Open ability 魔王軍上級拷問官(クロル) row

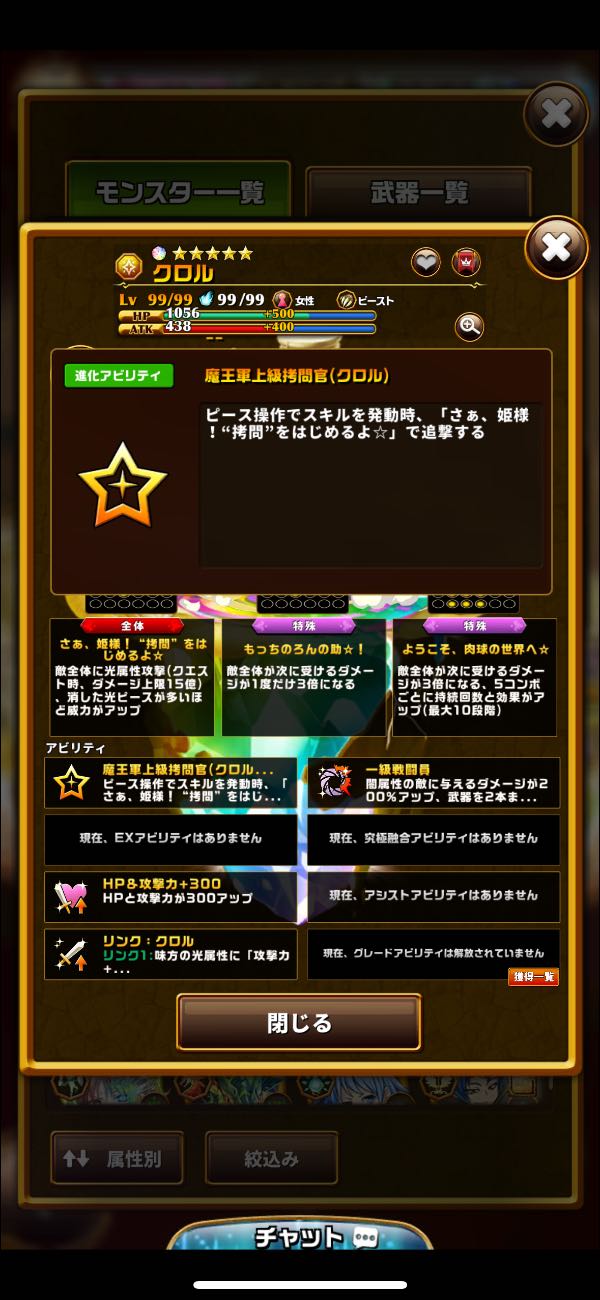170,783
